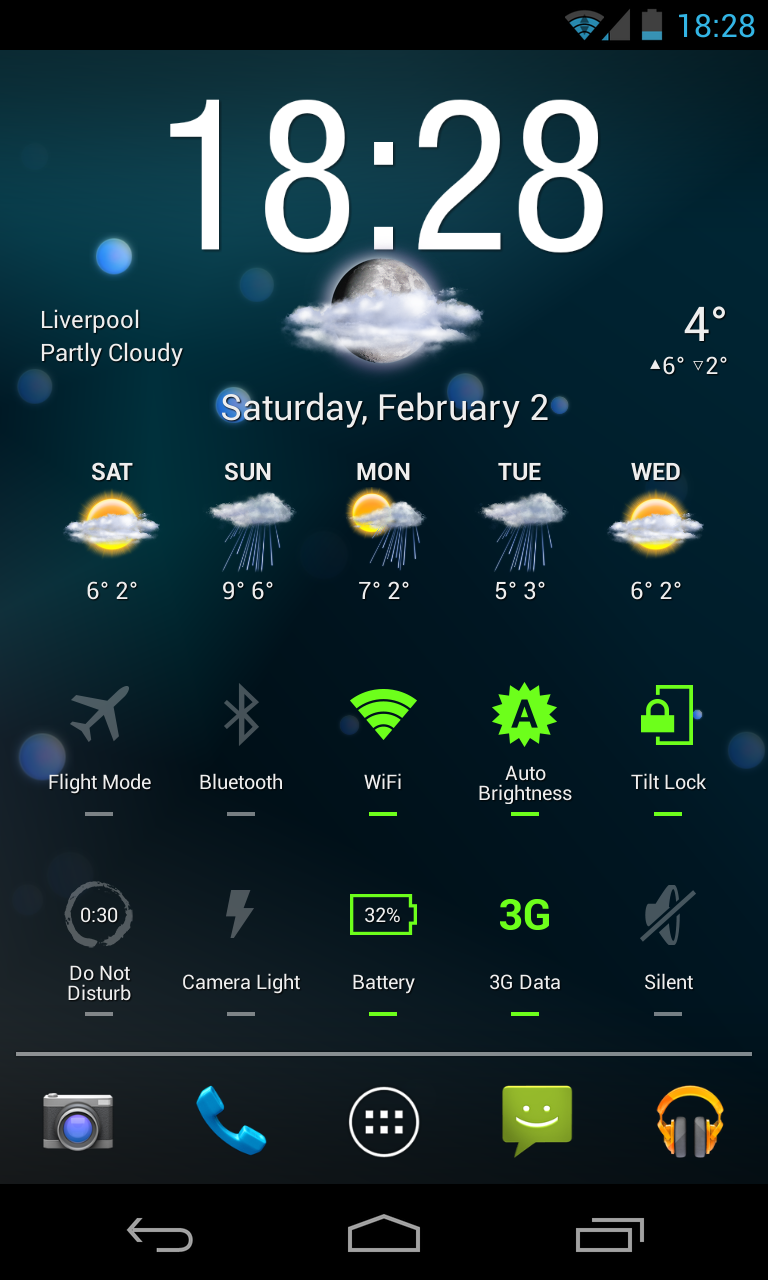This screenshot has height=1280, width=768.
Task: Launch the Phone dialer
Action: (x=231, y=1121)
